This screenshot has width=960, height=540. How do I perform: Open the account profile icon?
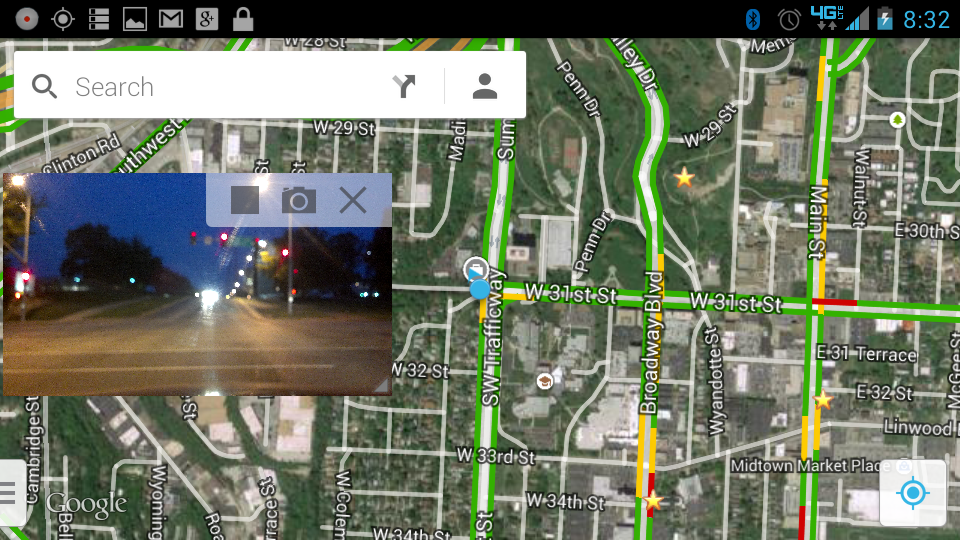point(485,87)
